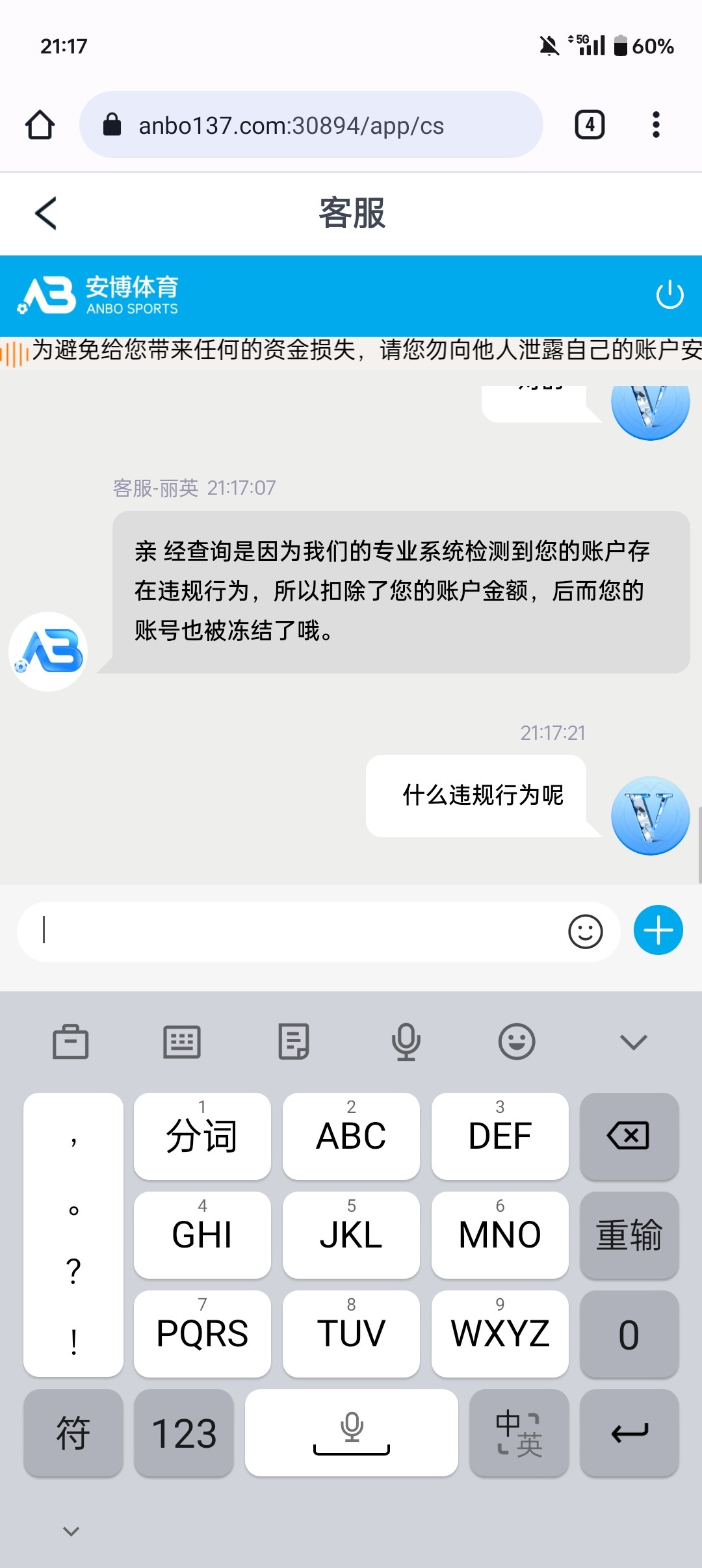Viewport: 702px width, 1568px height.
Task: Start voice input from keyboard toolbar
Action: [406, 1041]
